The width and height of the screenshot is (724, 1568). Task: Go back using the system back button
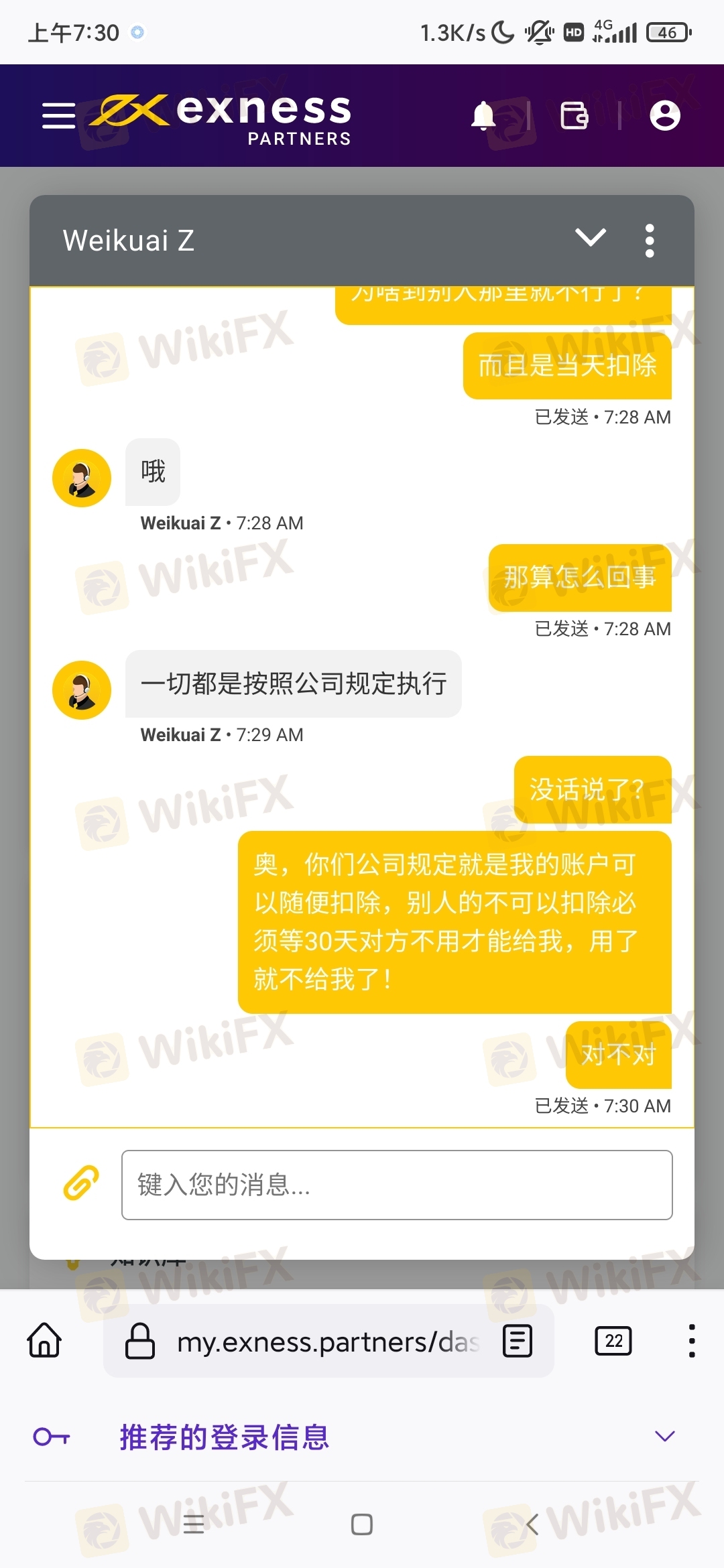click(532, 1524)
